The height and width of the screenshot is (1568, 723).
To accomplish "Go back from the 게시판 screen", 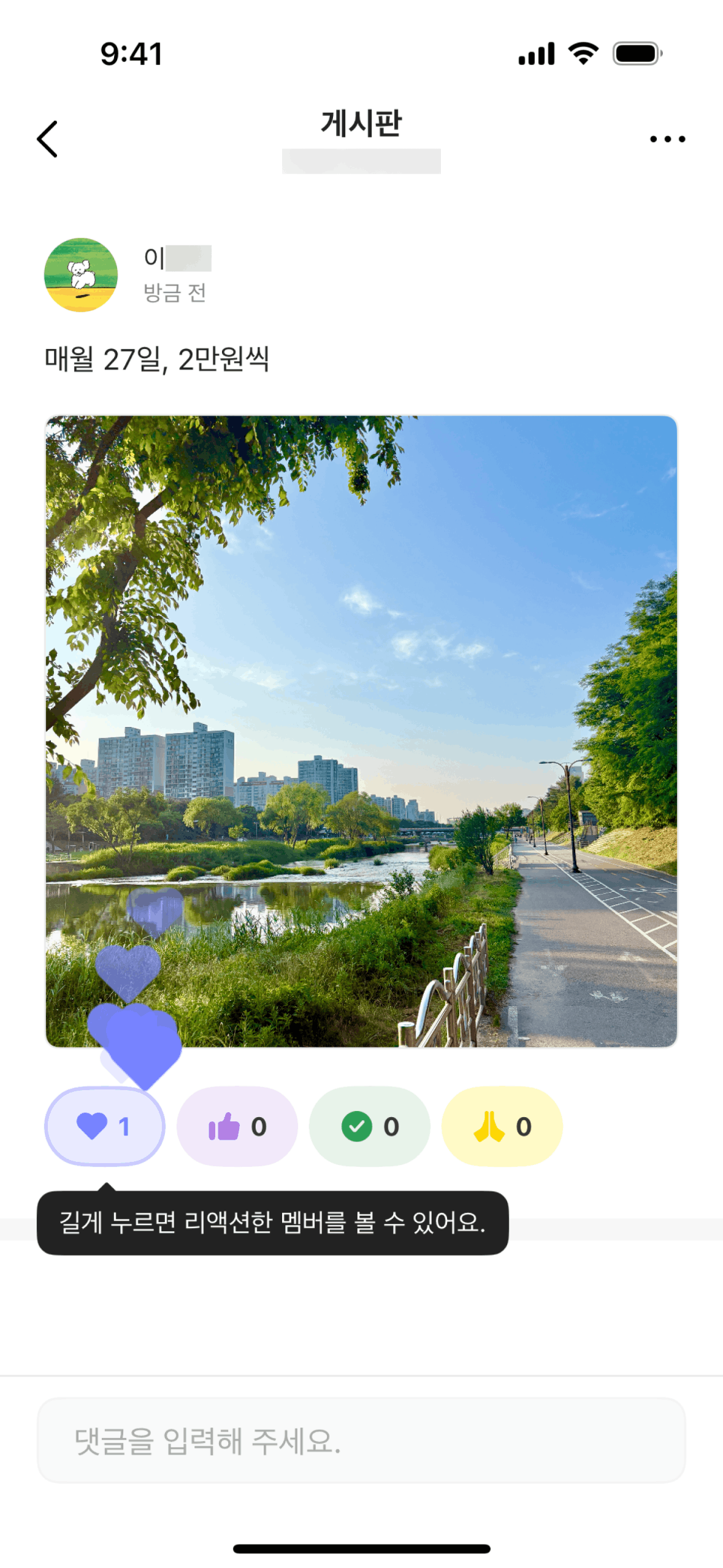I will point(48,139).
